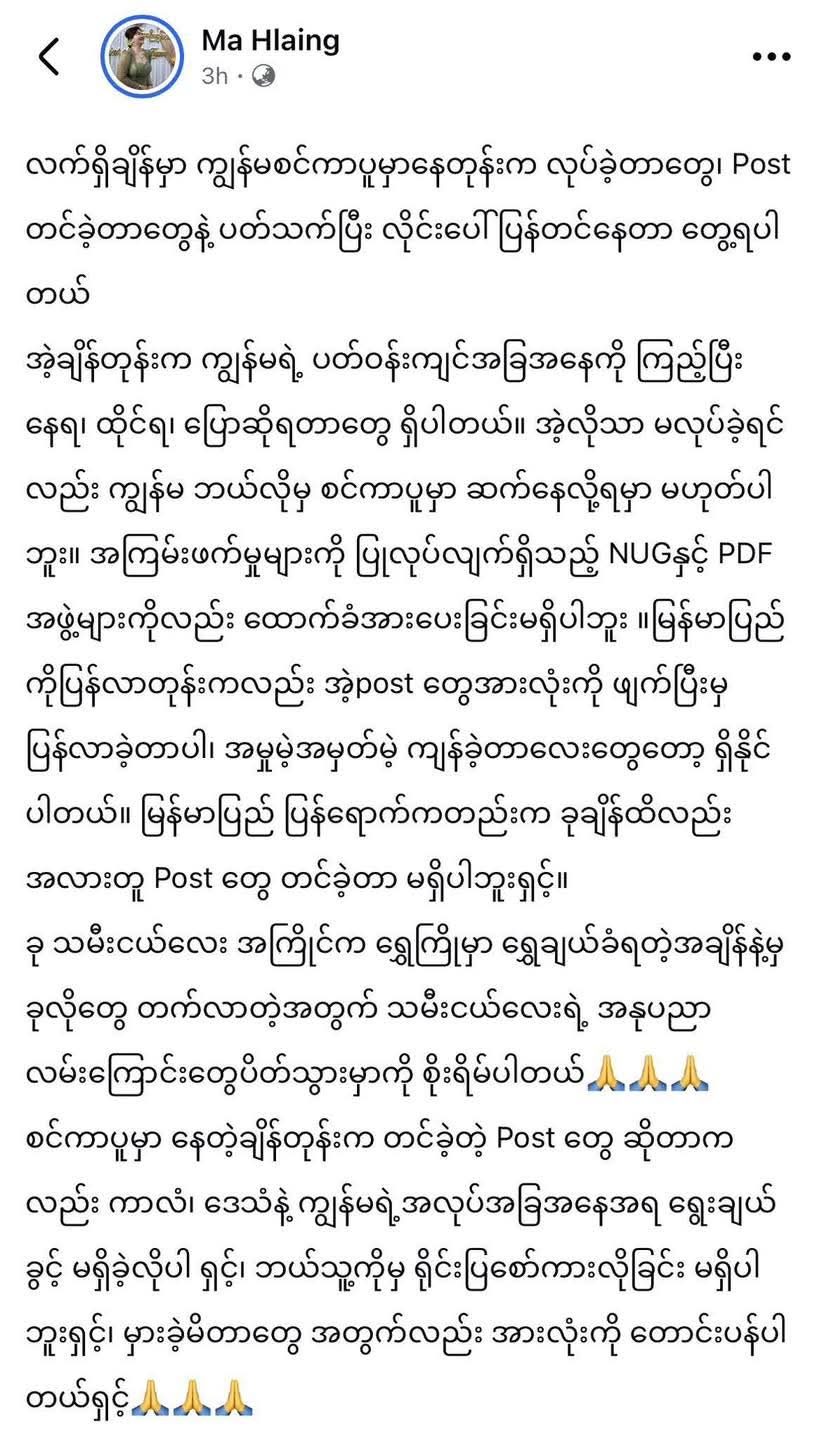Go back using the arrow
This screenshot has height=1440, width=822.
(49, 57)
